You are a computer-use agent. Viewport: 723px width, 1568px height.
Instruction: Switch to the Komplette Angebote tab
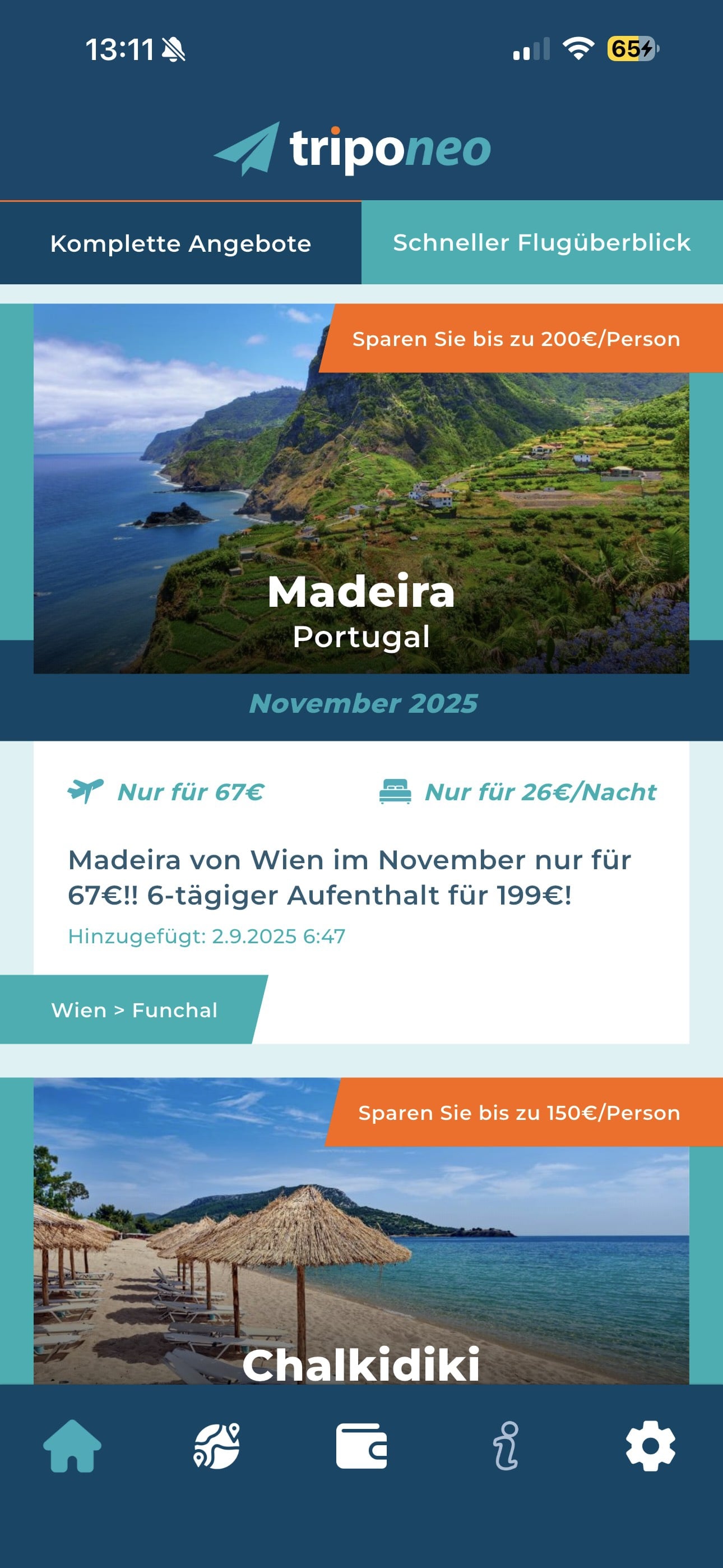[x=180, y=243]
